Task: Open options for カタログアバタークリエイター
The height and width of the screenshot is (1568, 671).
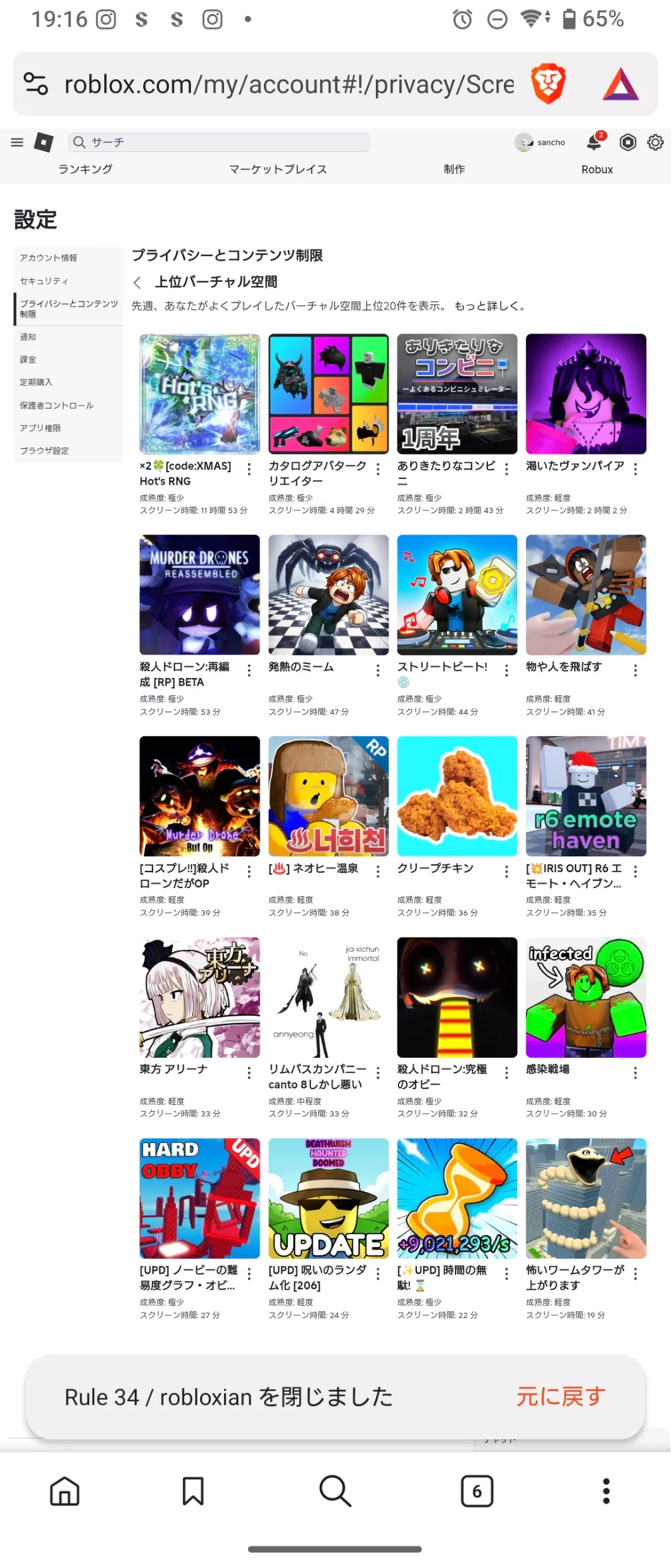Action: [x=378, y=468]
